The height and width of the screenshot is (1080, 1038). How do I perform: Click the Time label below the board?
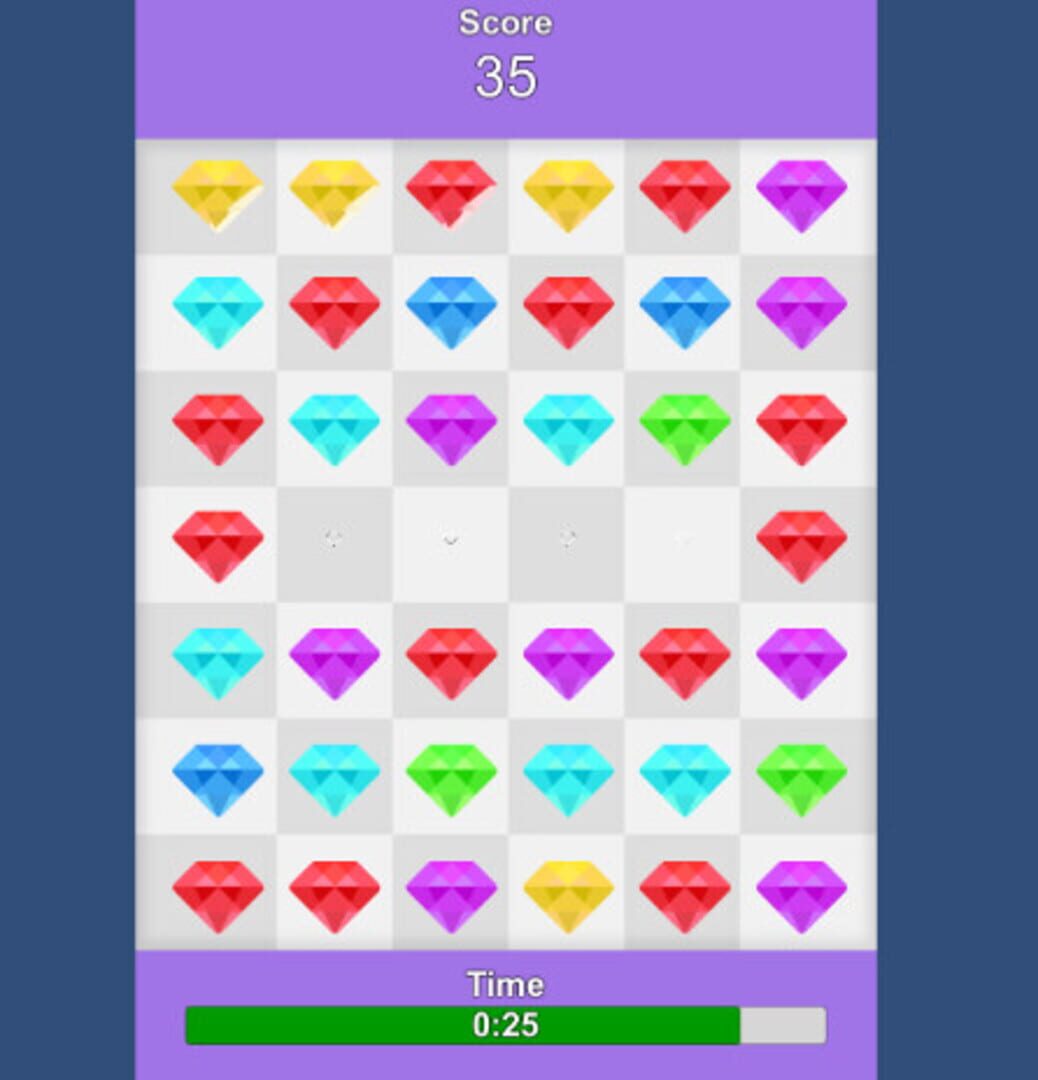point(506,985)
